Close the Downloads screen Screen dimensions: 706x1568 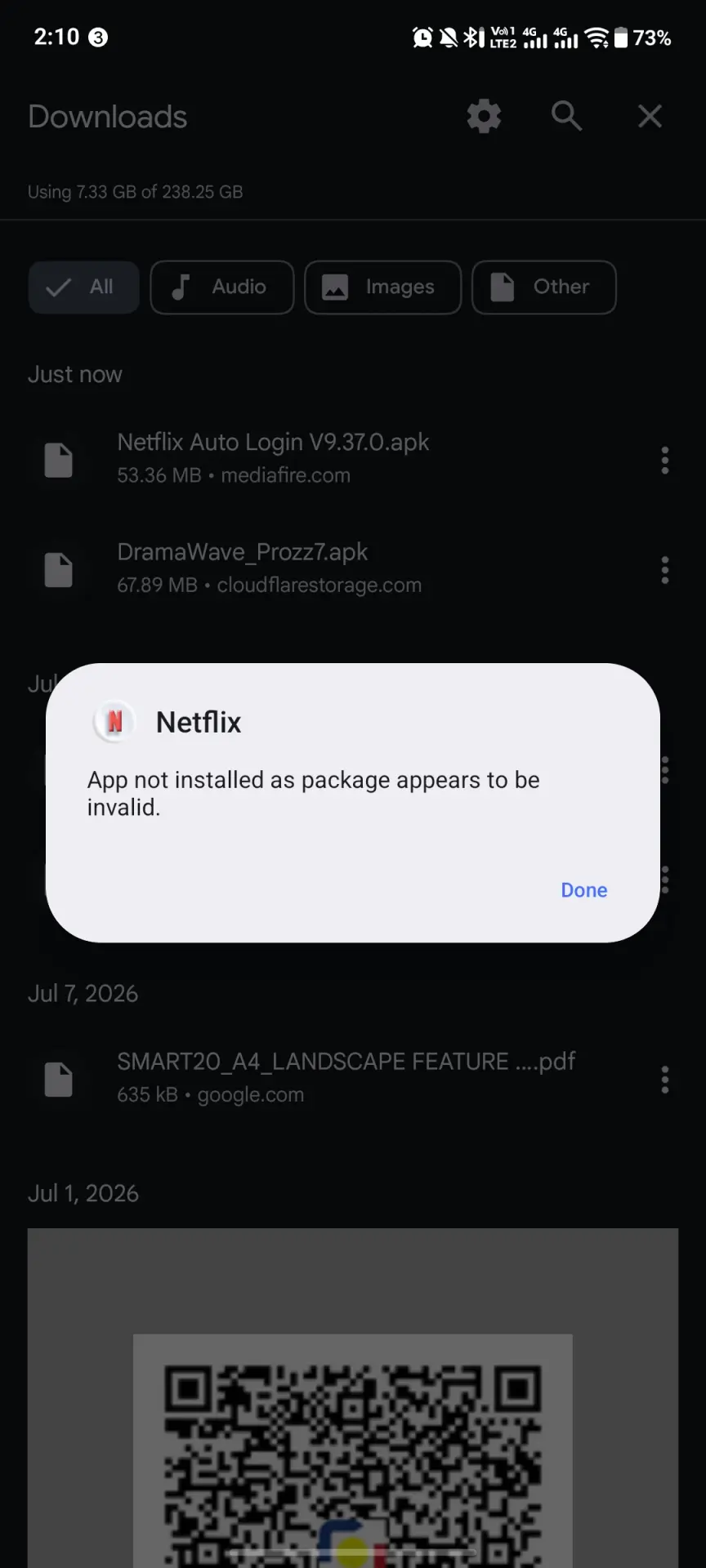tap(650, 116)
